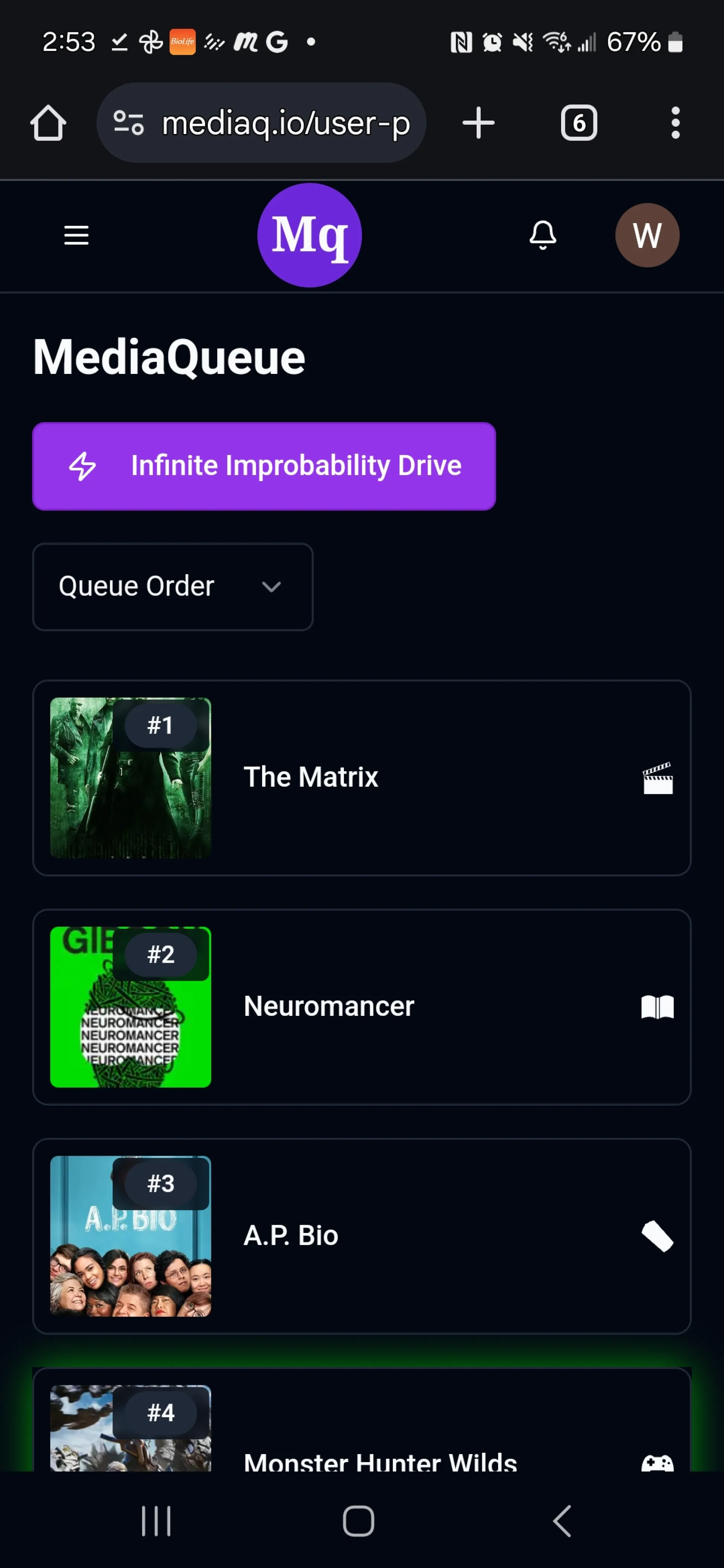The width and height of the screenshot is (724, 1568).
Task: Open the hamburger menu
Action: pos(76,235)
